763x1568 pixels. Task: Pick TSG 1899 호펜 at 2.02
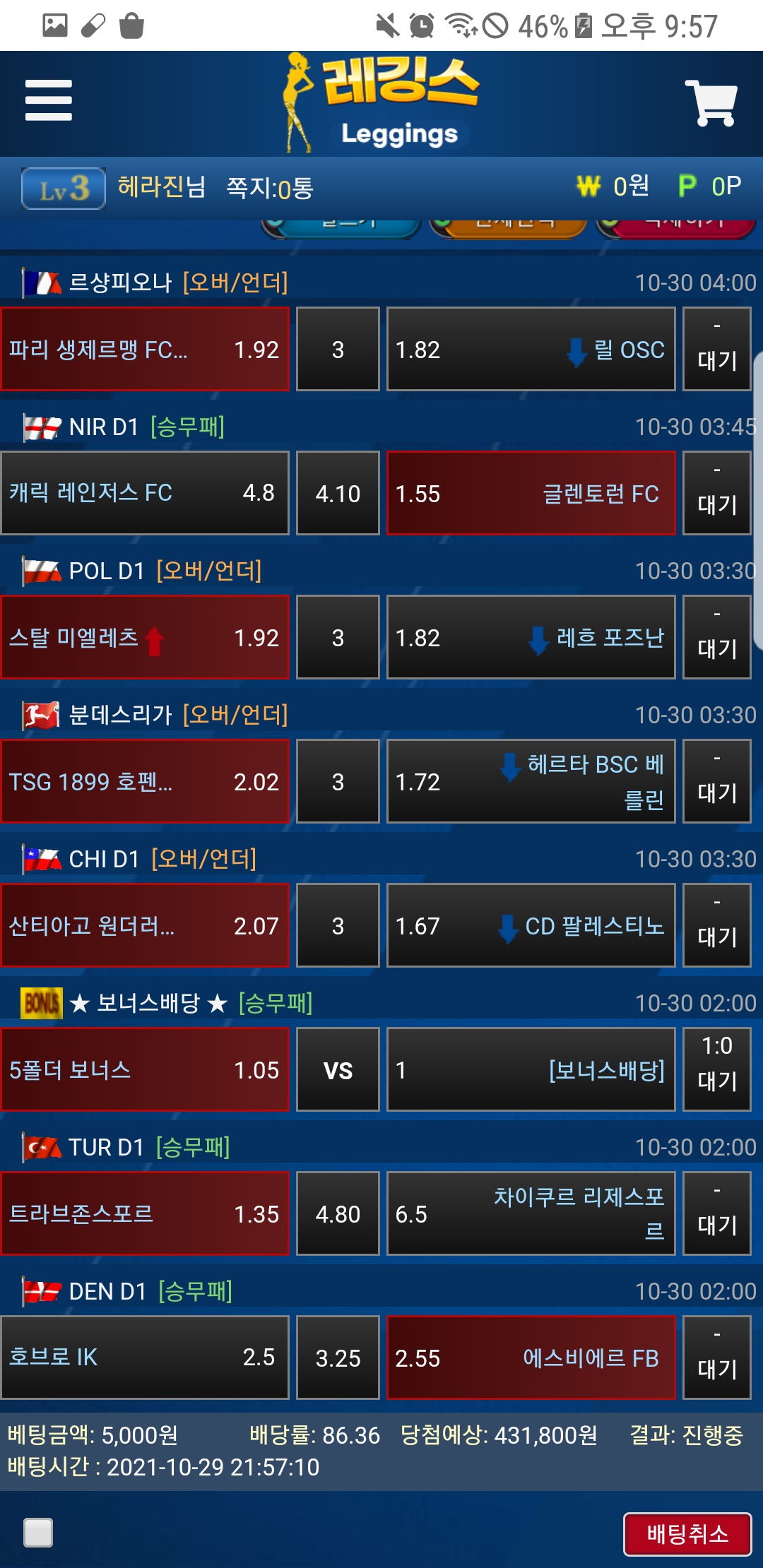(x=145, y=781)
